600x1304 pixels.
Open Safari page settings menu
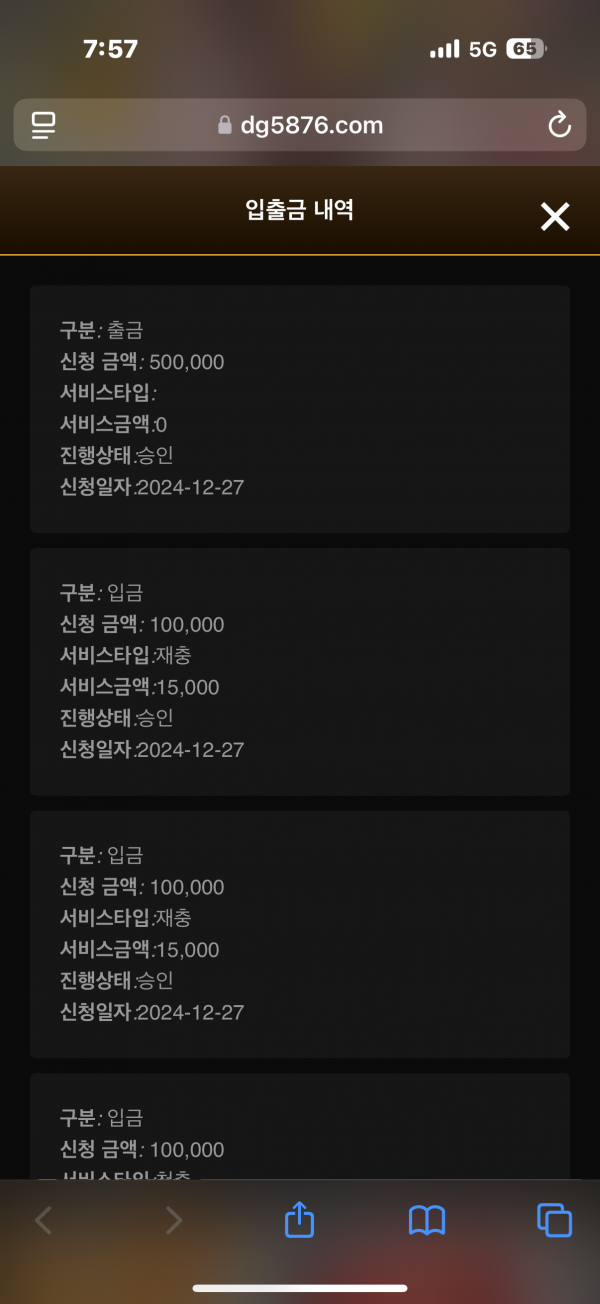point(43,125)
